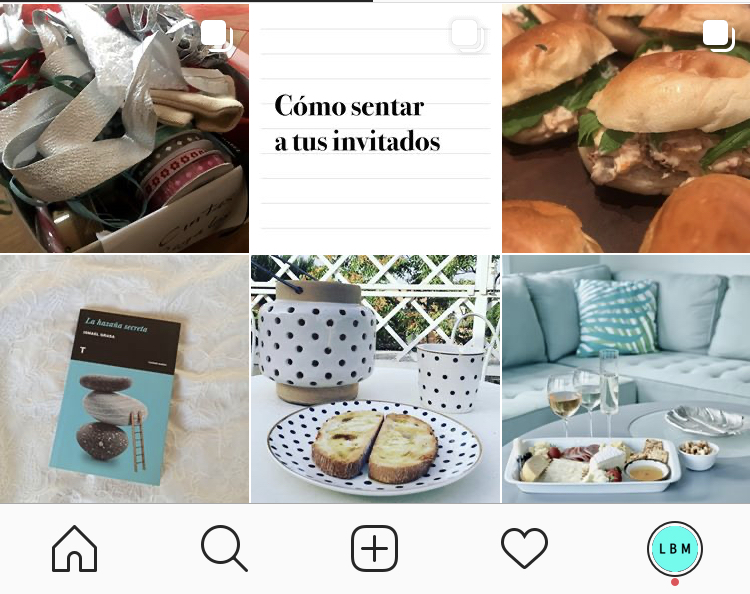The image size is (750, 594).
Task: Open the activity heart tab
Action: pyautogui.click(x=524, y=549)
